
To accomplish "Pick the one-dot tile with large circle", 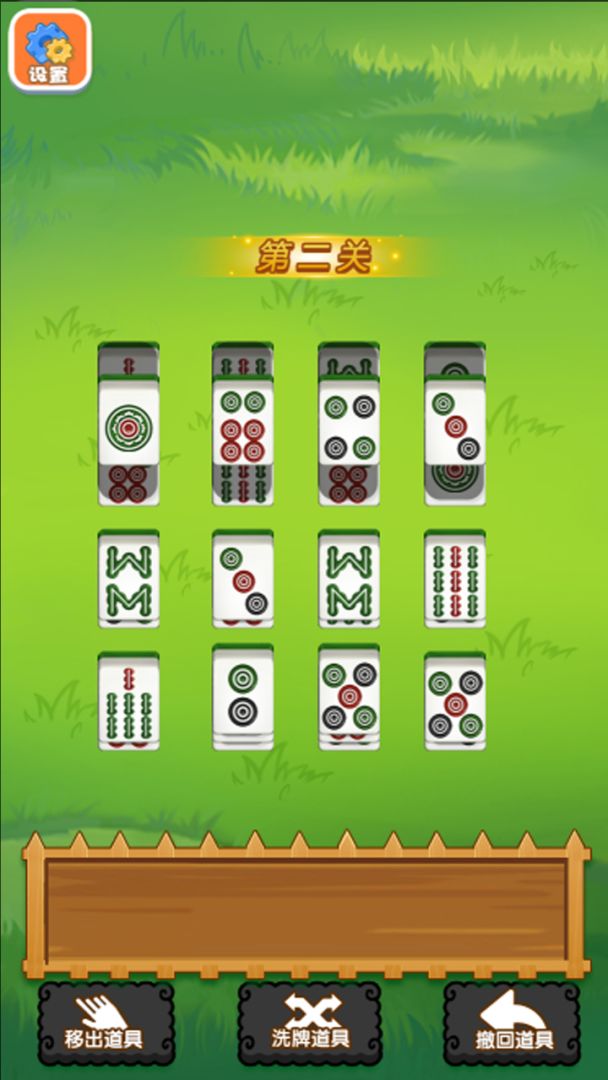I will [129, 425].
